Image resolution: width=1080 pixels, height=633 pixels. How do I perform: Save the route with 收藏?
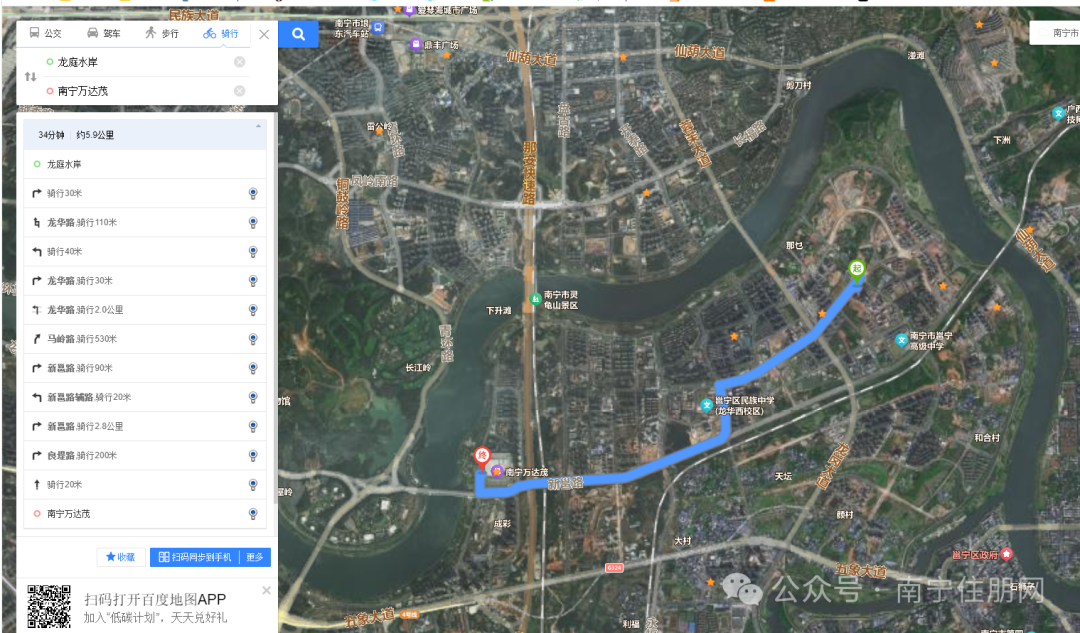click(120, 557)
